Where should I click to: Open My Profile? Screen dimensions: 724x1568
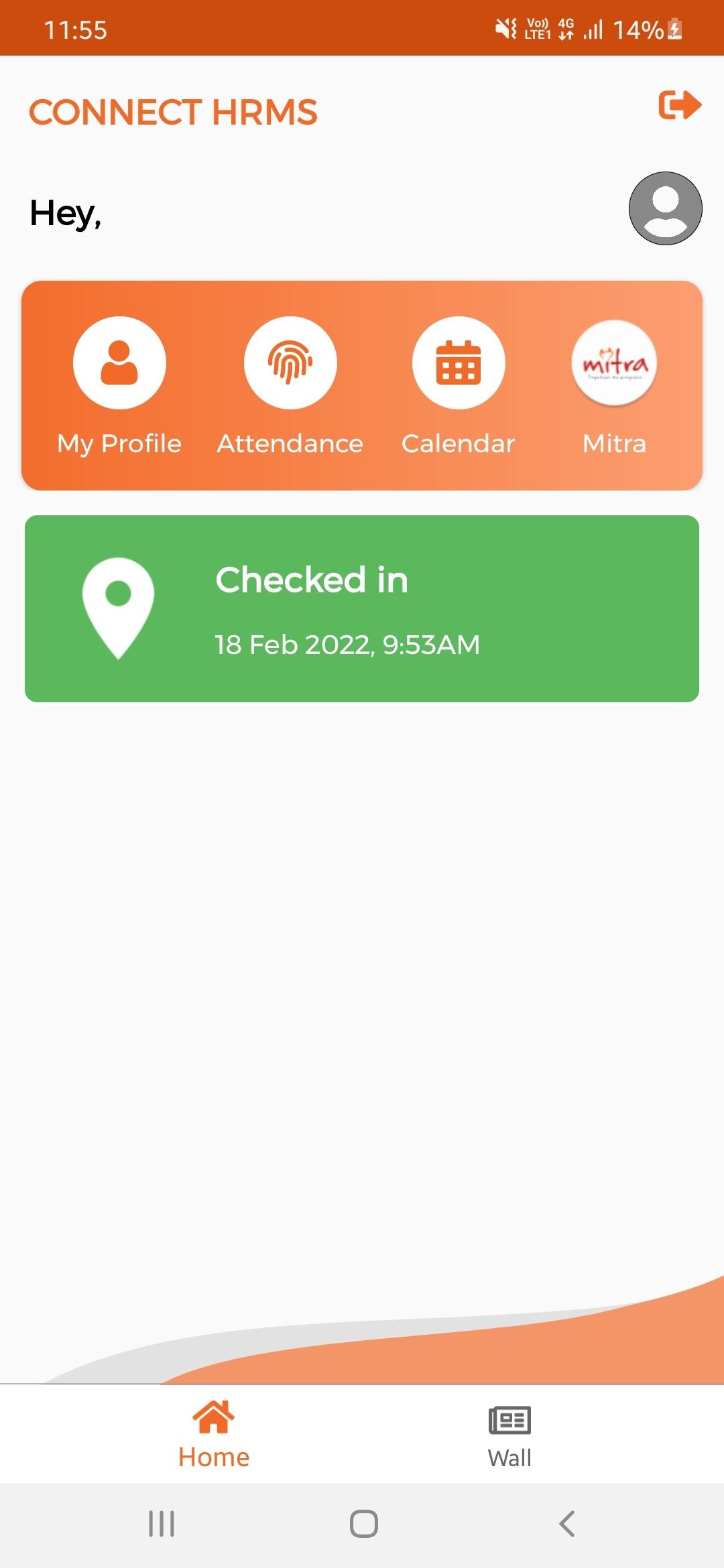pyautogui.click(x=119, y=387)
